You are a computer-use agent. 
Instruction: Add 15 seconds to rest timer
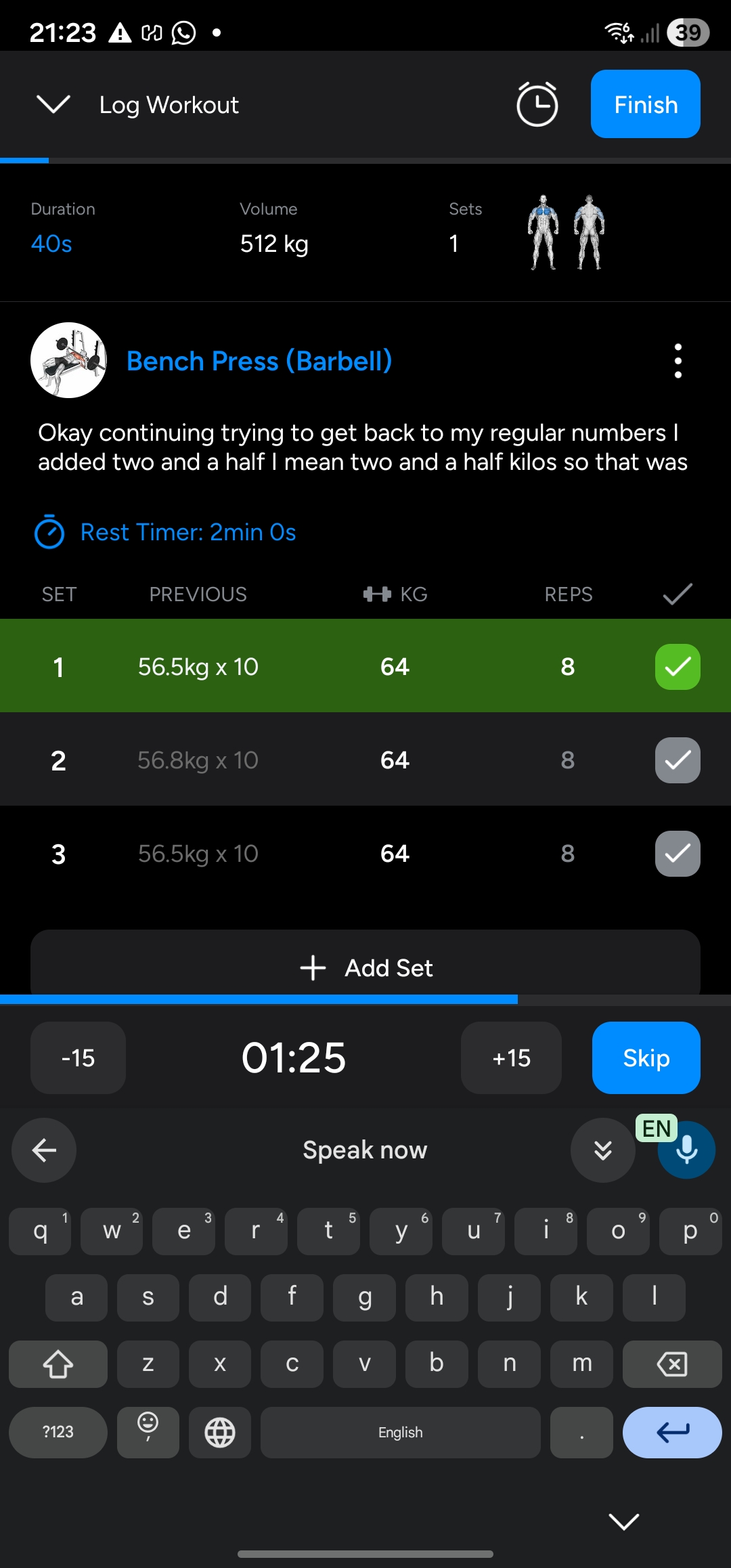pyautogui.click(x=511, y=1058)
